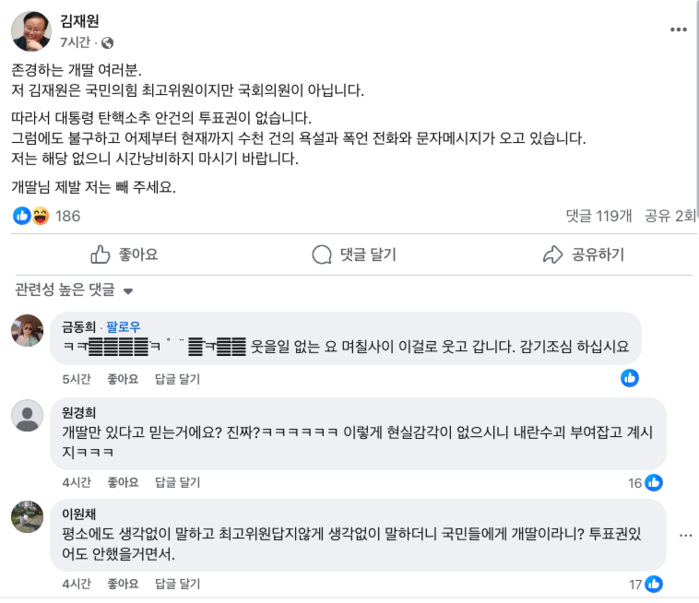Like 원경희's comment

click(x=123, y=483)
